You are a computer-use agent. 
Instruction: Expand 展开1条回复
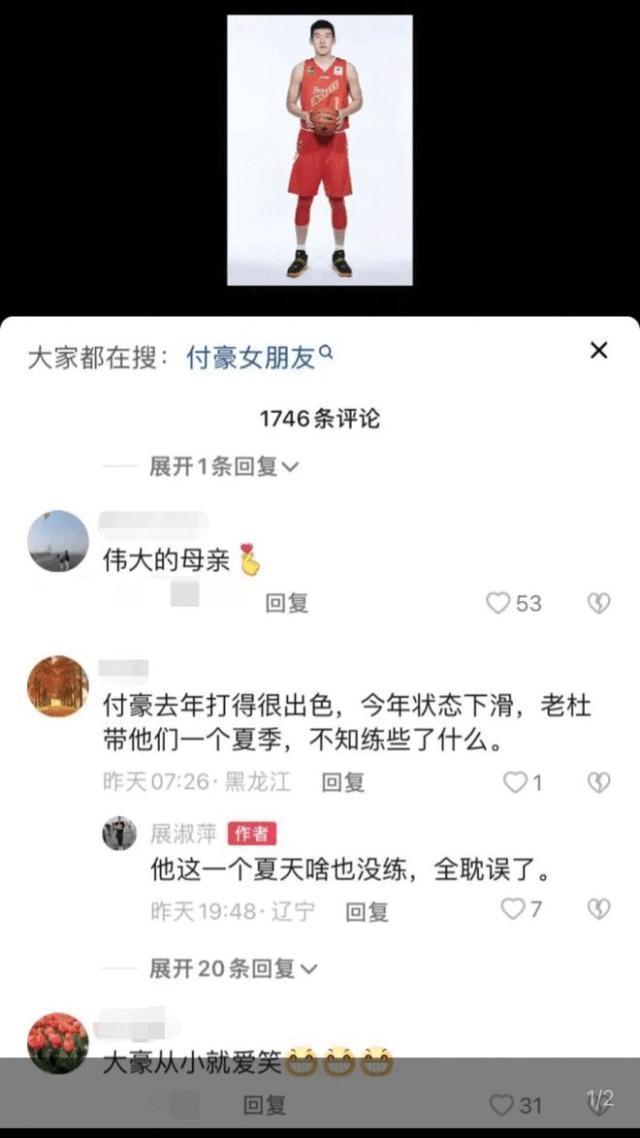pos(223,467)
